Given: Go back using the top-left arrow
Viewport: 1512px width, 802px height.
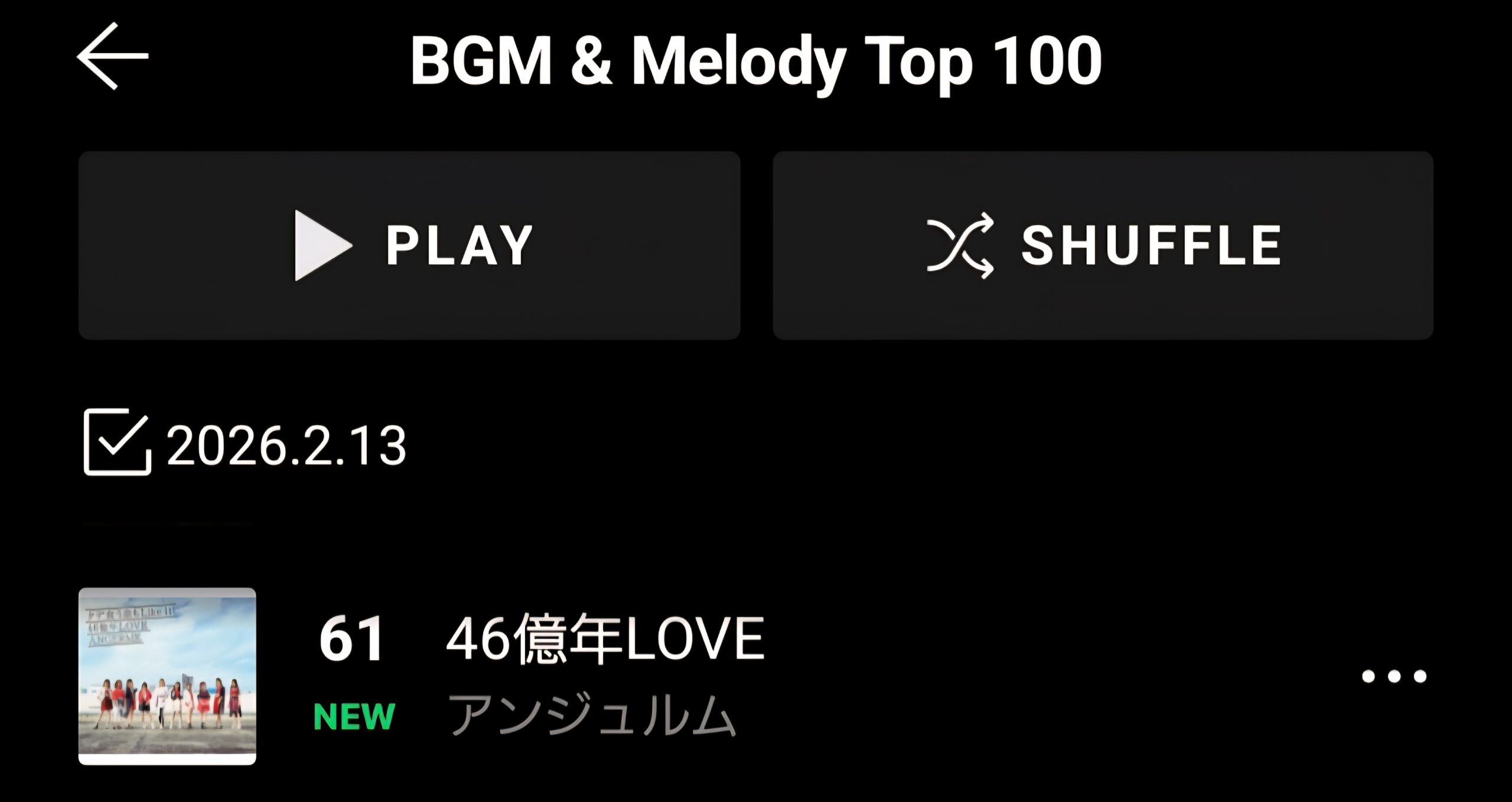Looking at the screenshot, I should point(112,57).
